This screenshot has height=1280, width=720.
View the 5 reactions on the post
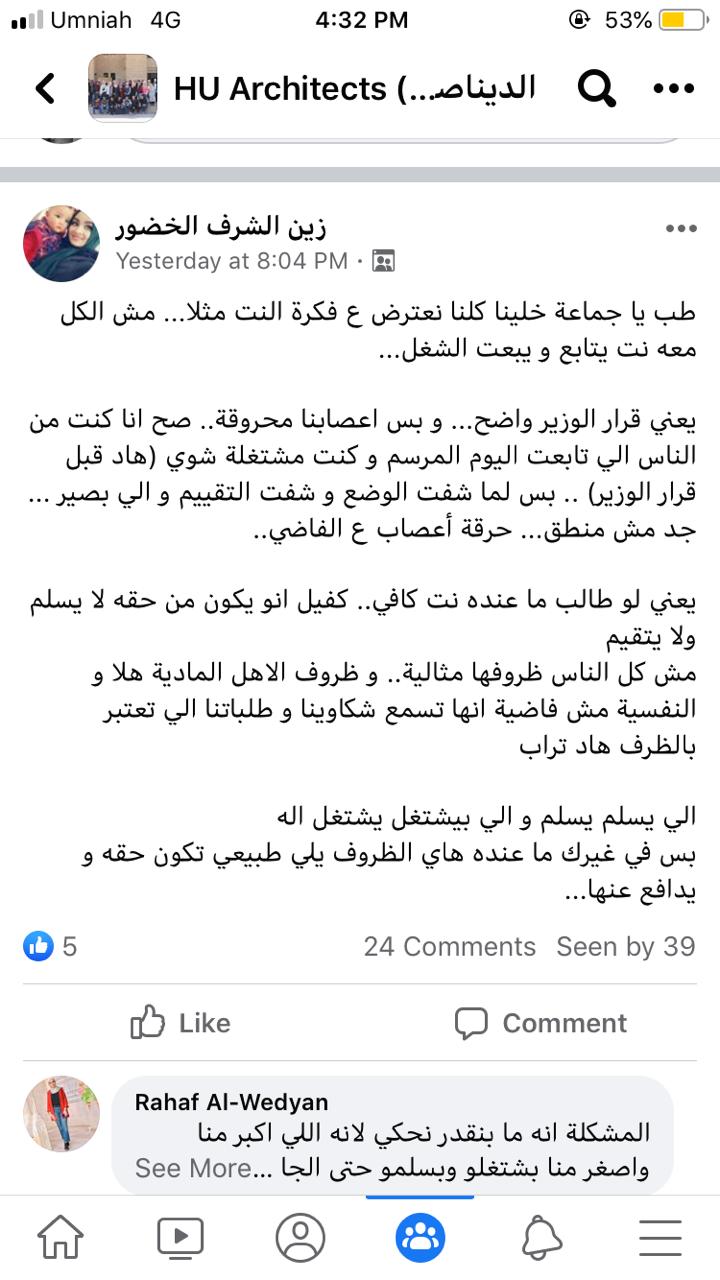point(50,946)
